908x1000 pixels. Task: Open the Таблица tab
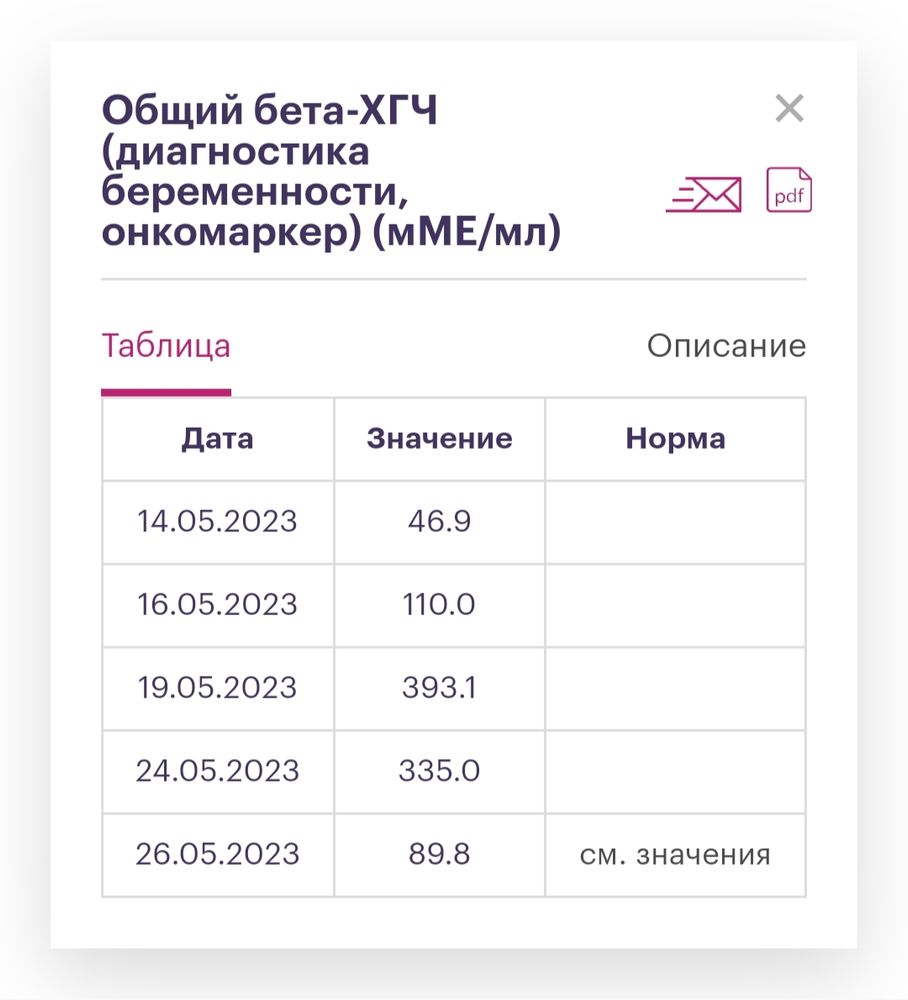point(166,346)
